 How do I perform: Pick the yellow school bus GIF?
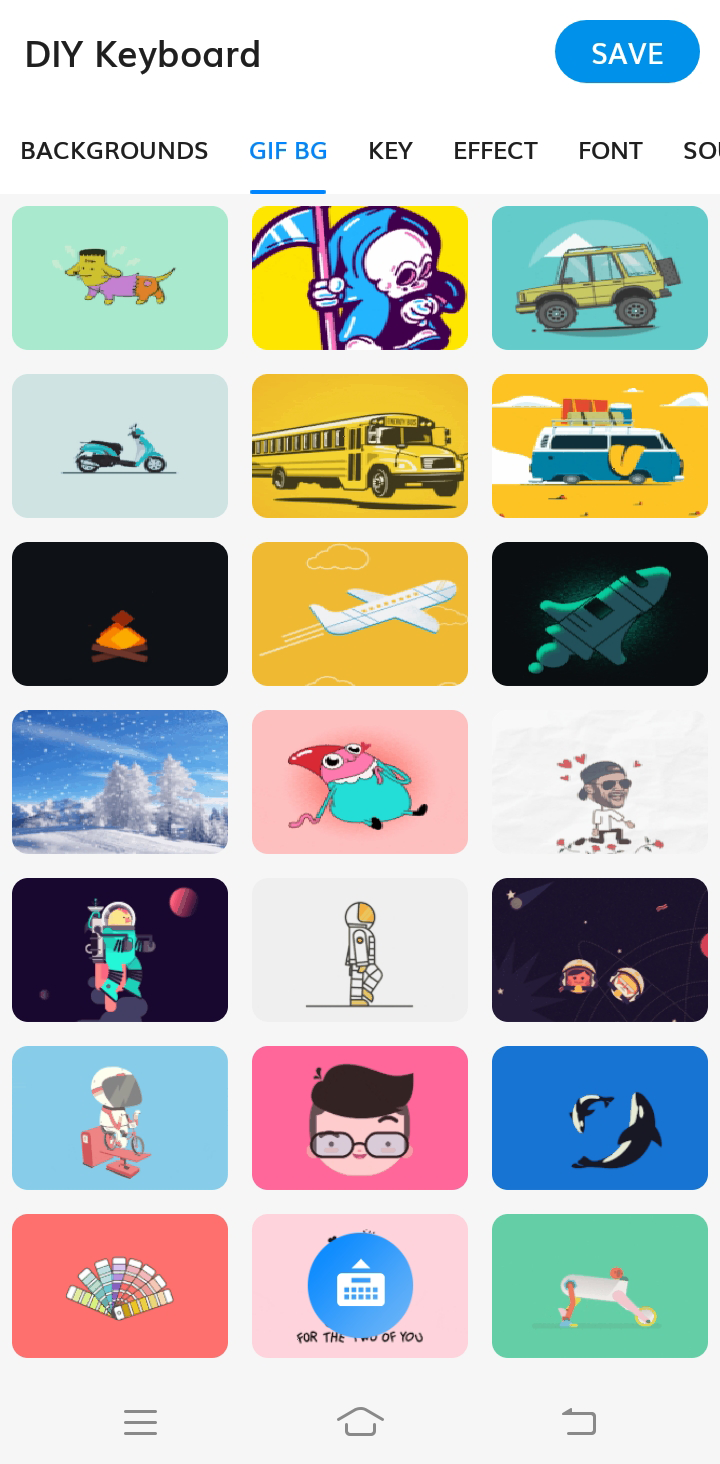click(x=360, y=446)
